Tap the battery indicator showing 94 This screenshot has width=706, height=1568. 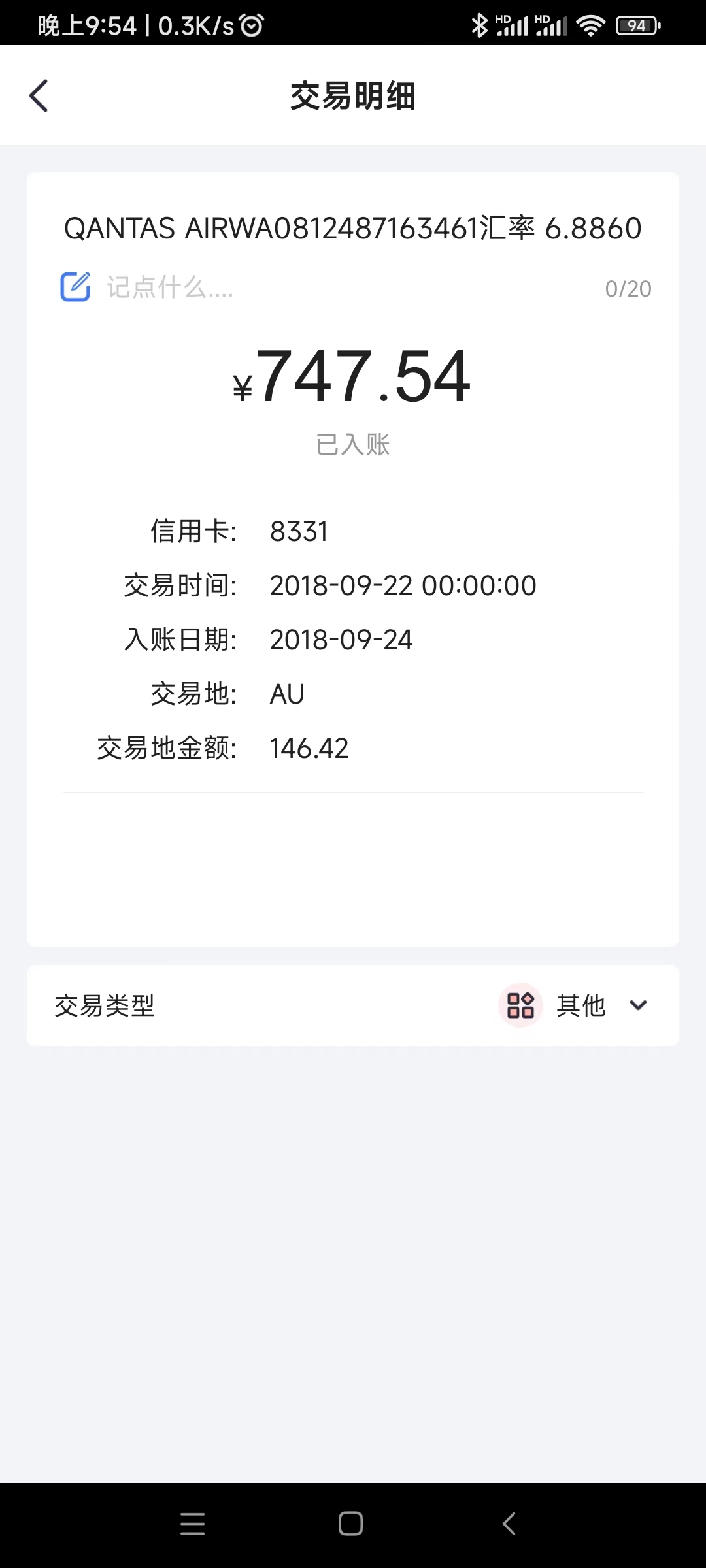click(x=637, y=25)
